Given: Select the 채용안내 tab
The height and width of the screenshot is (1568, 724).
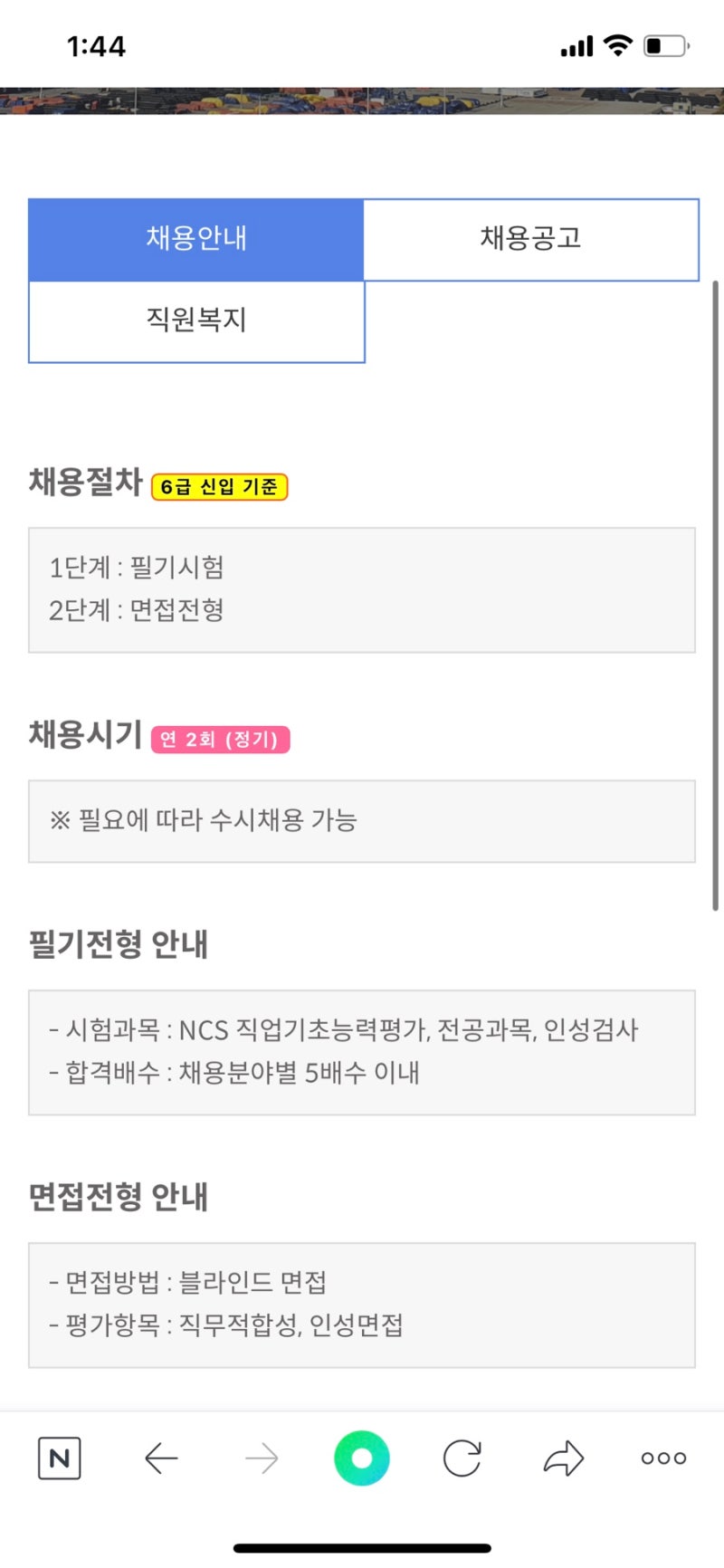Looking at the screenshot, I should click(x=196, y=240).
